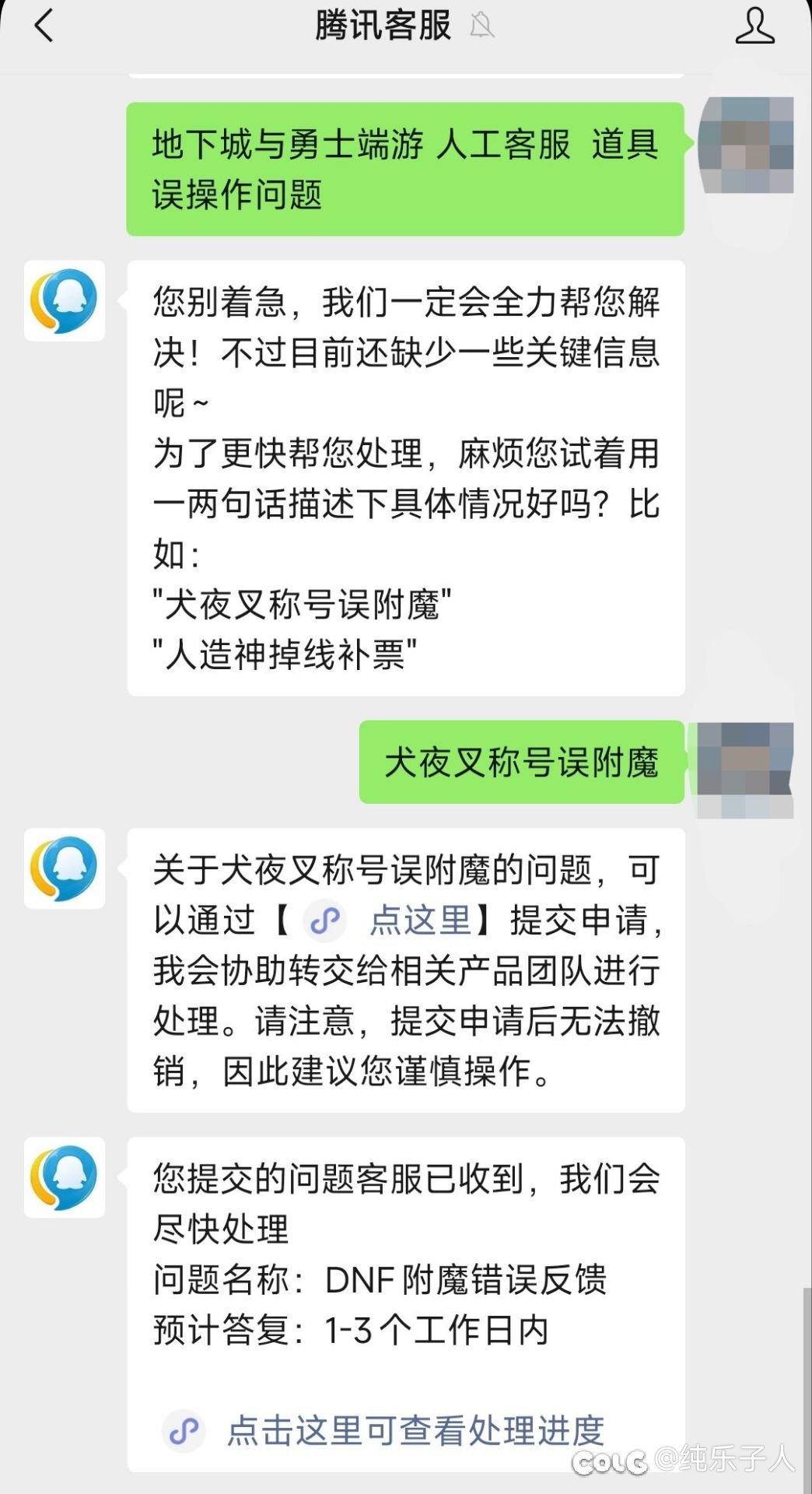Open the 腾讯客服 avatar beside first reply
This screenshot has width=812, height=1494.
65,300
